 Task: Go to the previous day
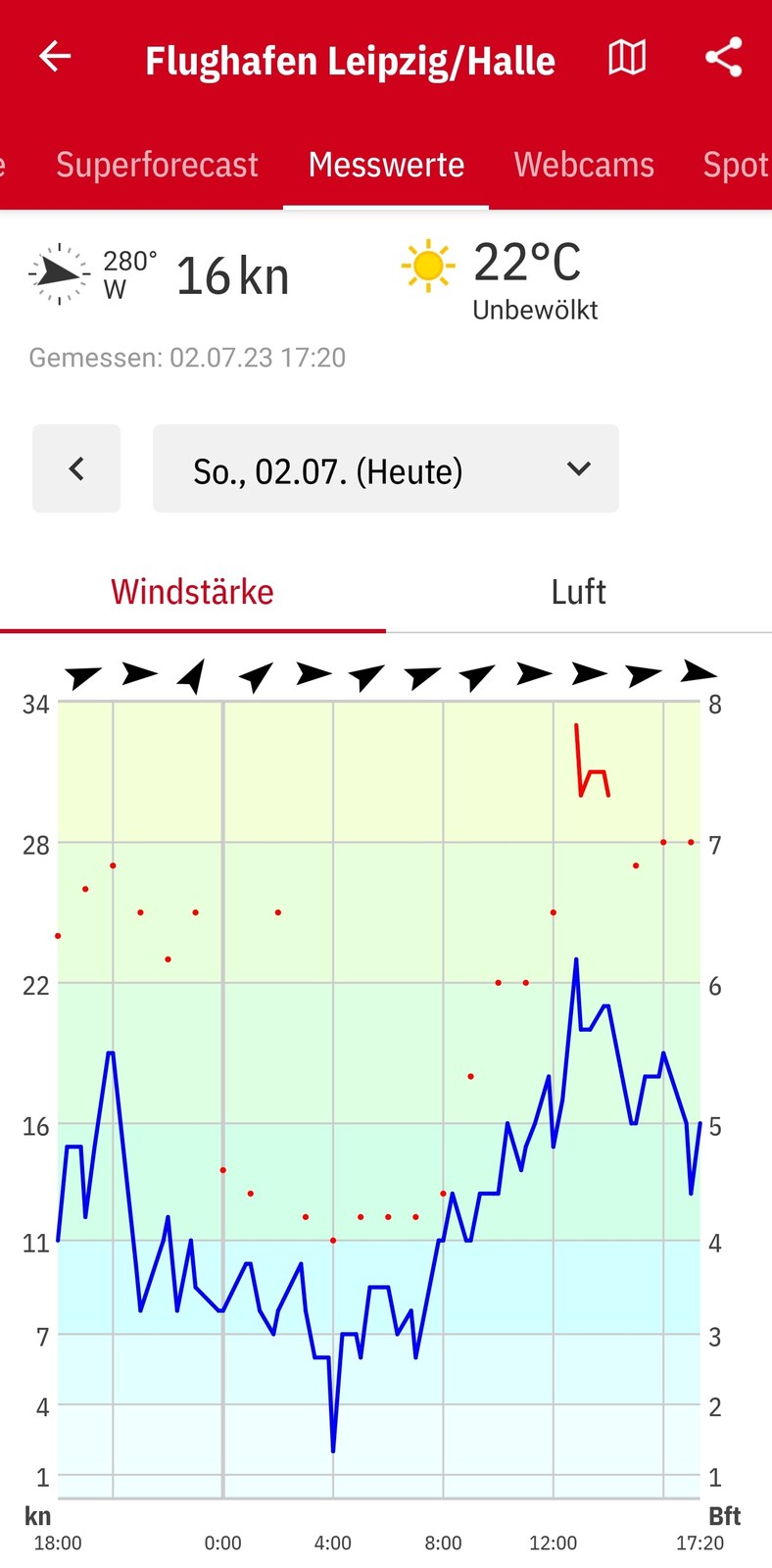point(76,468)
